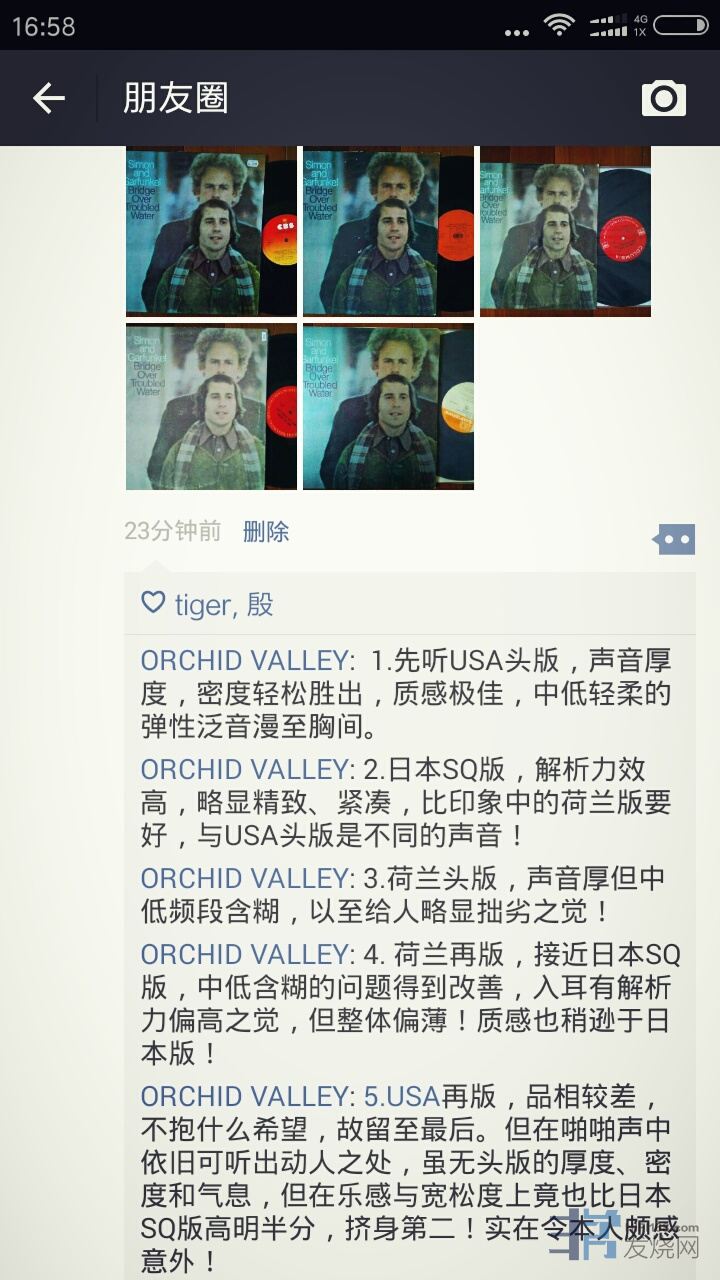The width and height of the screenshot is (720, 1280).
Task: View the third photo with the red record label
Action: tap(565, 232)
